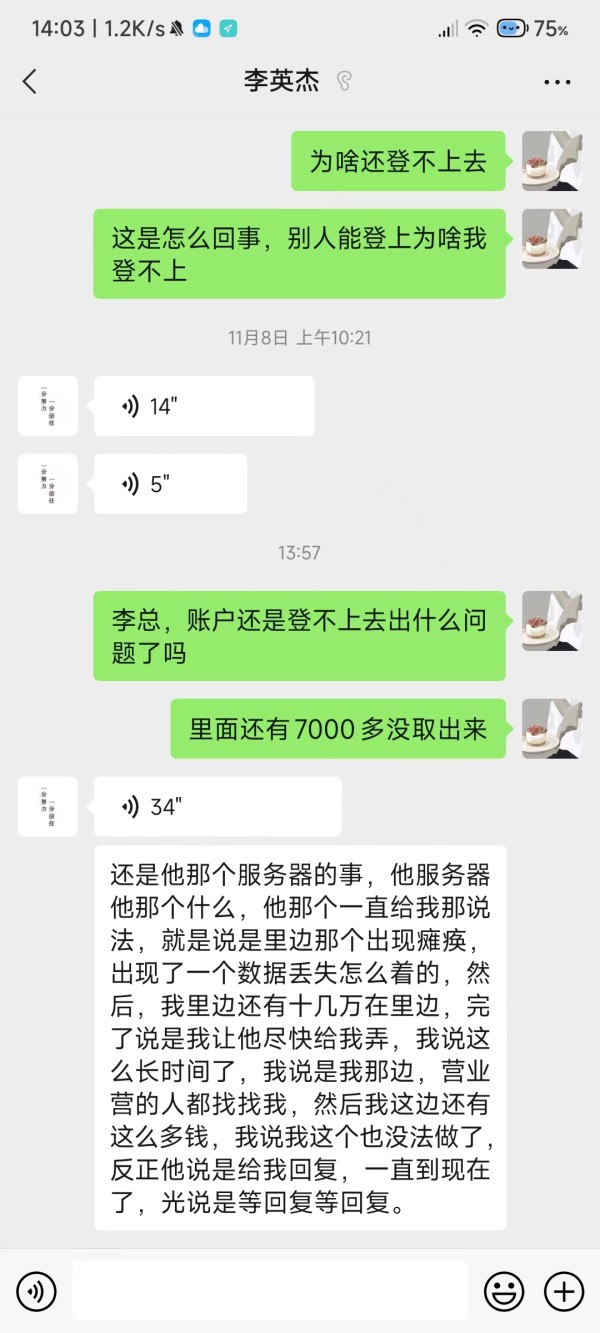Switch to voice input mode
Screen dimensions: 600x1333
37,1292
